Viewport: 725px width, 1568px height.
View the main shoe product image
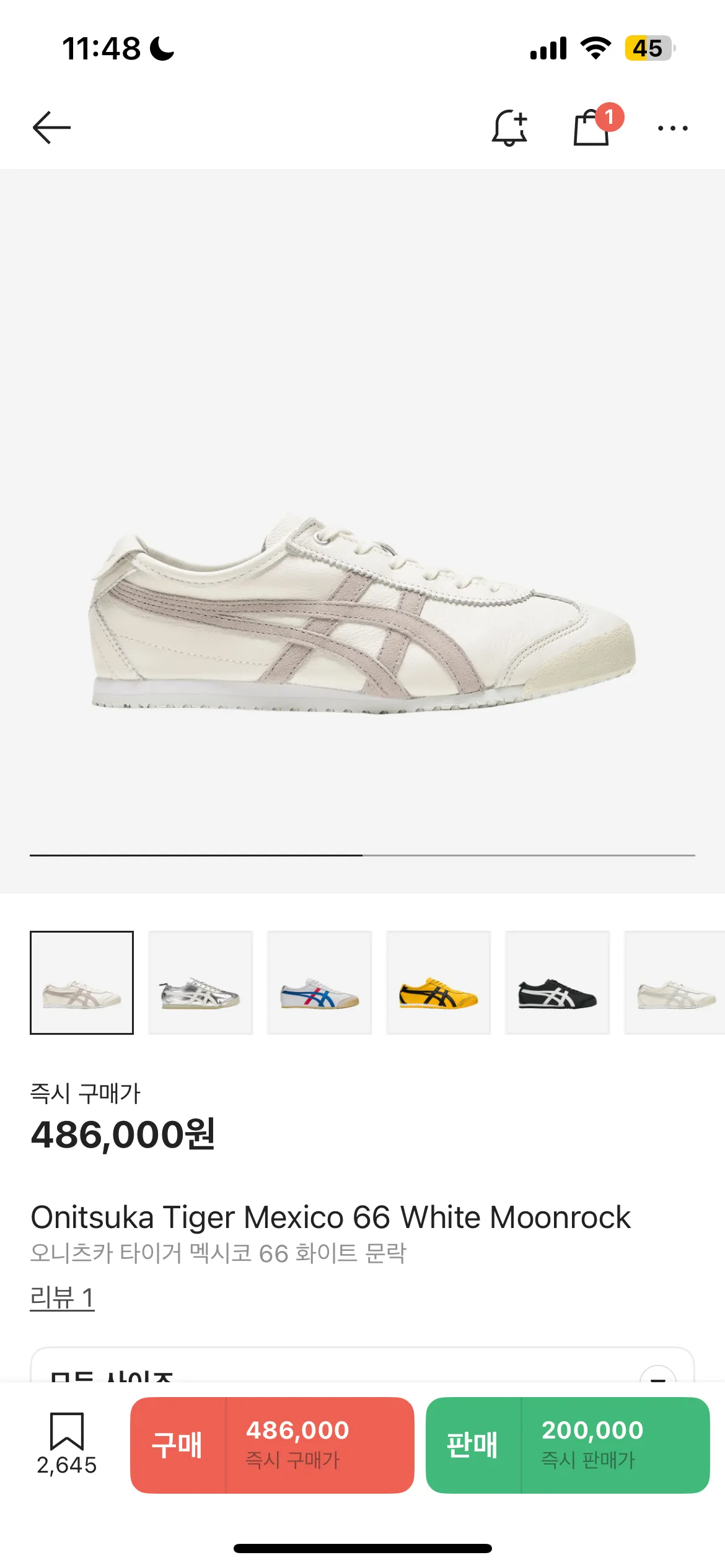click(x=362, y=613)
